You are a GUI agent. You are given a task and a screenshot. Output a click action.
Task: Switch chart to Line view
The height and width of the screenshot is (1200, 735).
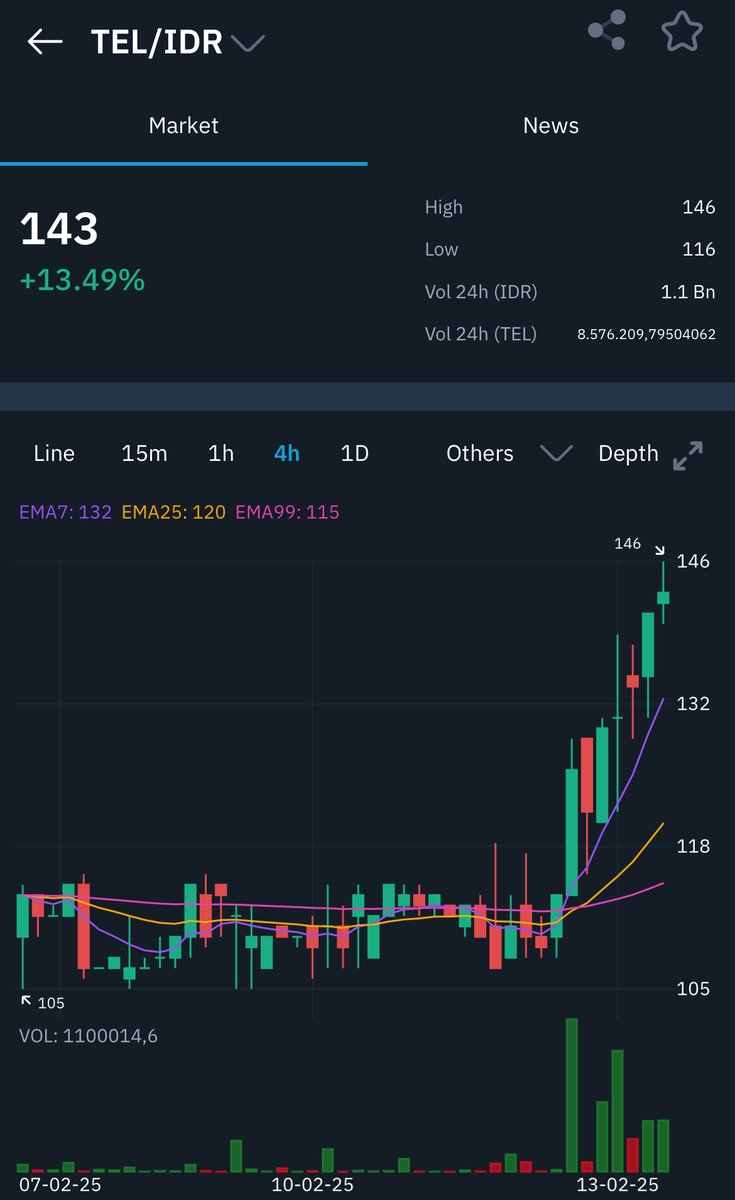pyautogui.click(x=54, y=453)
